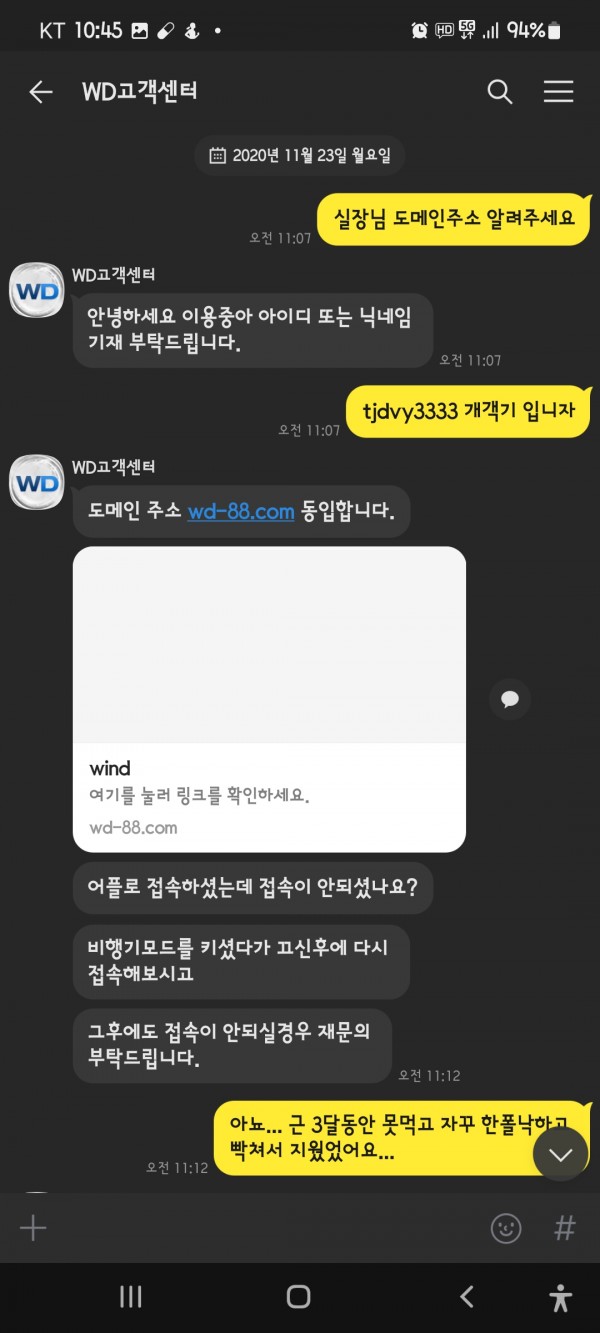Go back from the WD고객센터 chat
600x1333 pixels.
40,92
